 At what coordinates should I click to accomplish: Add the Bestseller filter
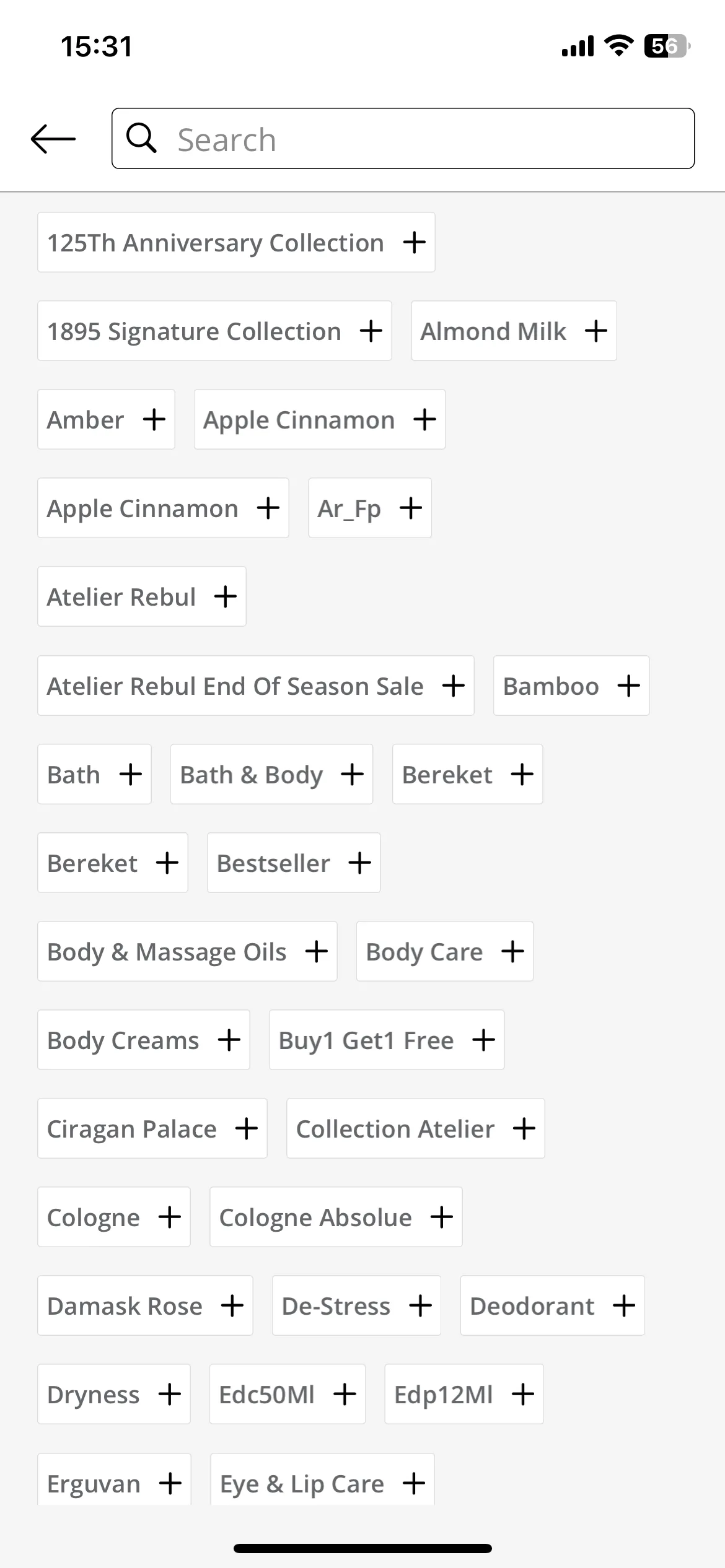(x=293, y=863)
